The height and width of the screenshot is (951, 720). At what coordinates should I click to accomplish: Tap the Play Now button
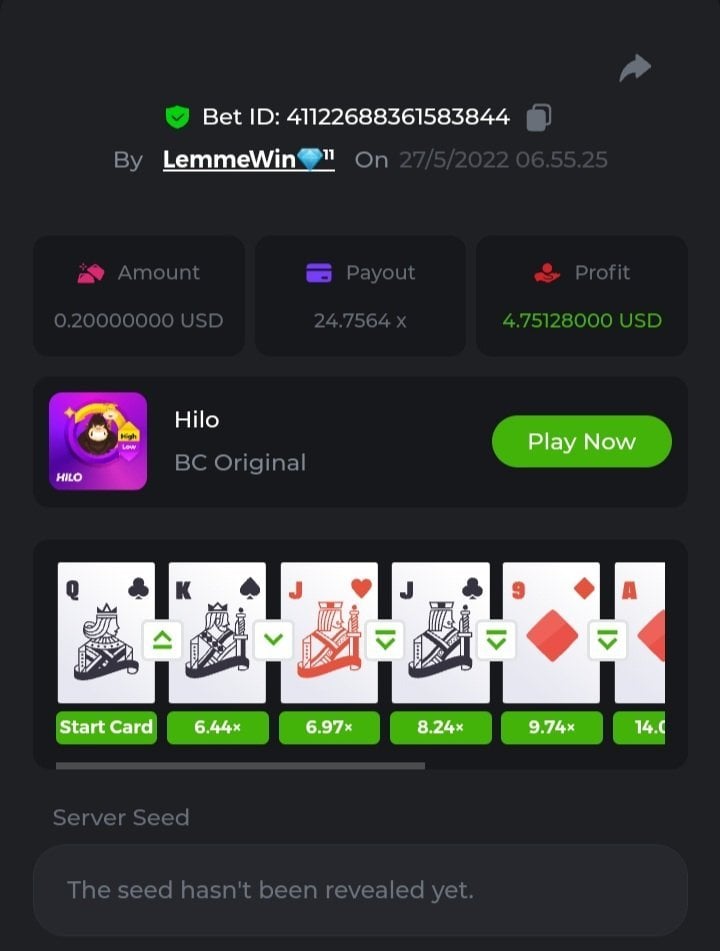pos(581,442)
